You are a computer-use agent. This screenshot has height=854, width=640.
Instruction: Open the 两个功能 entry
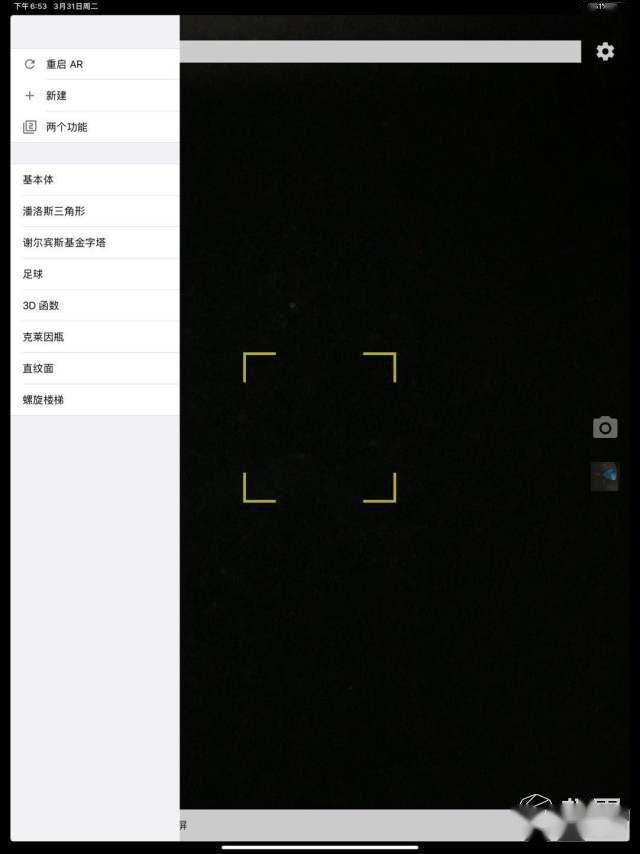(x=66, y=128)
